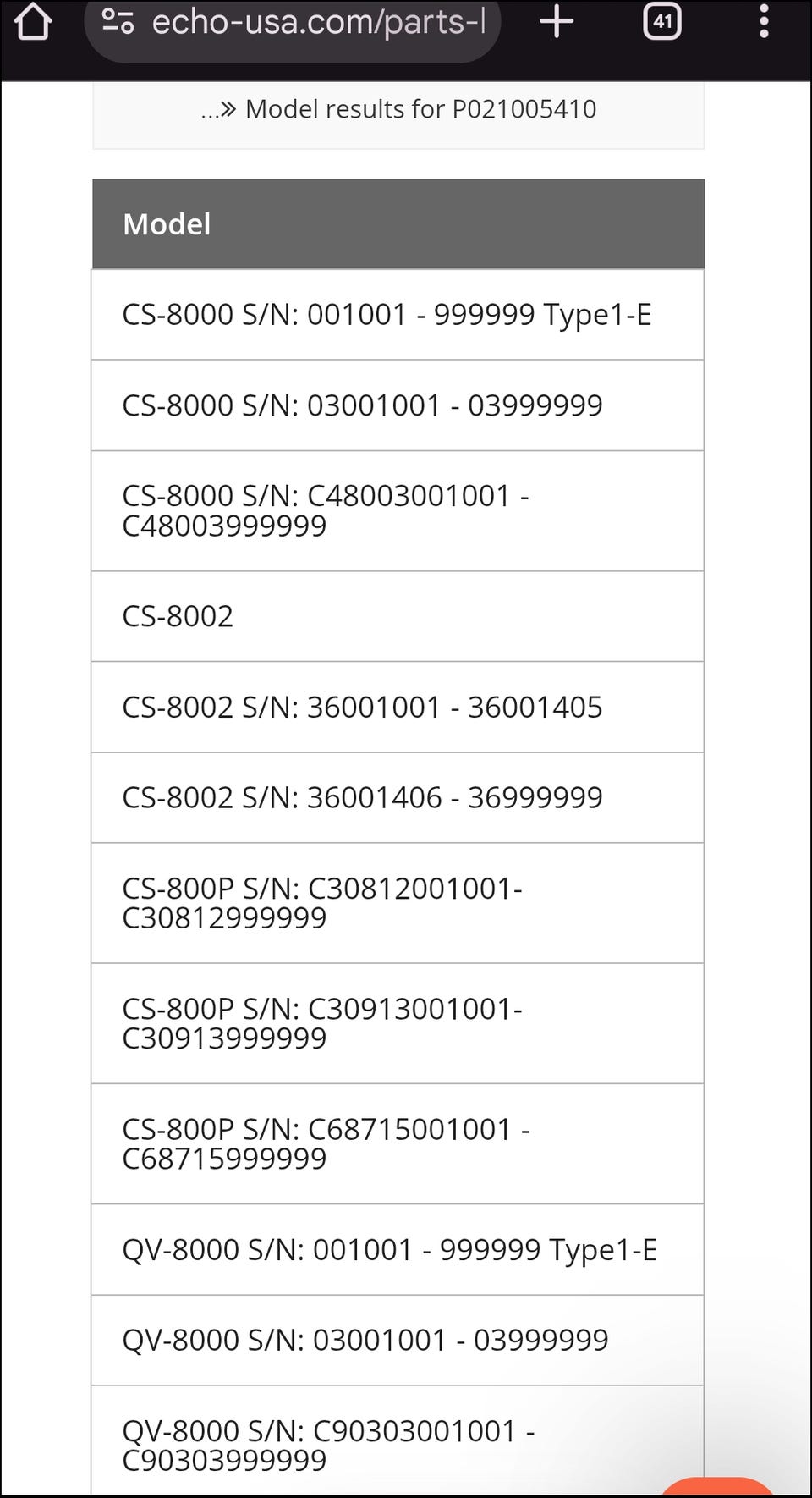Select QV-8000 S/N 03001001 - 03999999

[x=365, y=1340]
